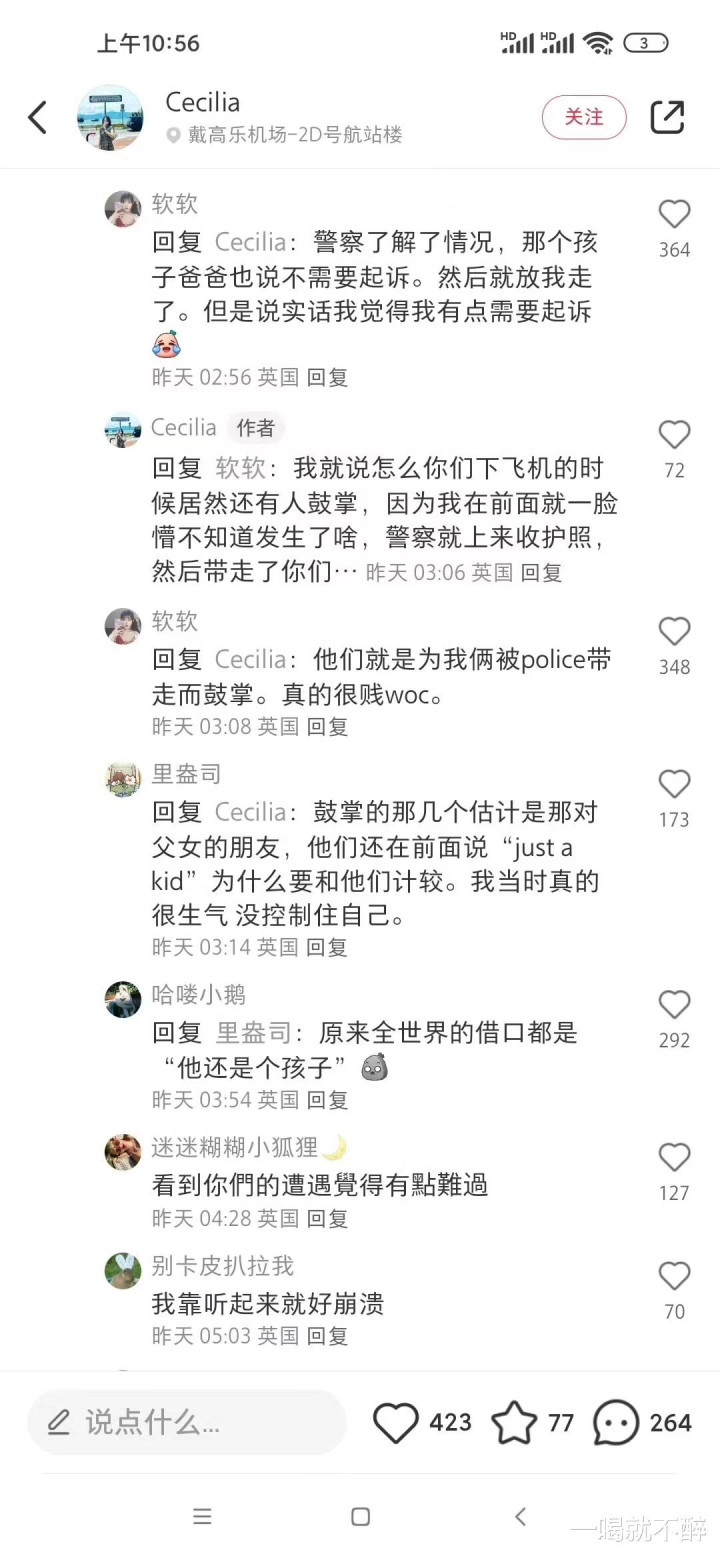Follow Cecilia with the 关注 button
720x1560 pixels.
tap(584, 117)
